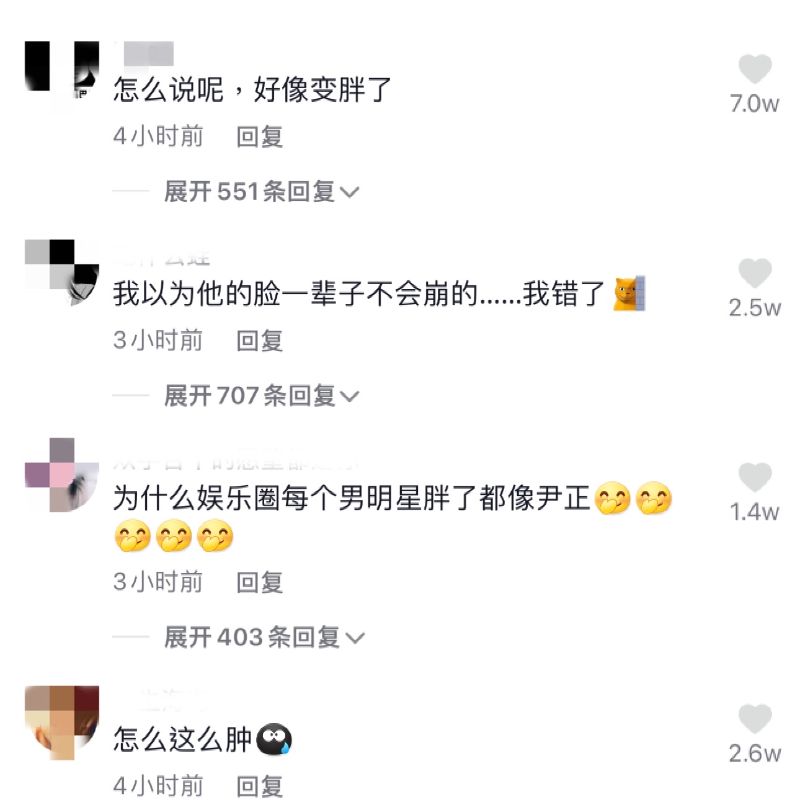Viewport: 800px width, 810px height.
Task: Reply to the comment ending with 我错了
Action: click(259, 340)
